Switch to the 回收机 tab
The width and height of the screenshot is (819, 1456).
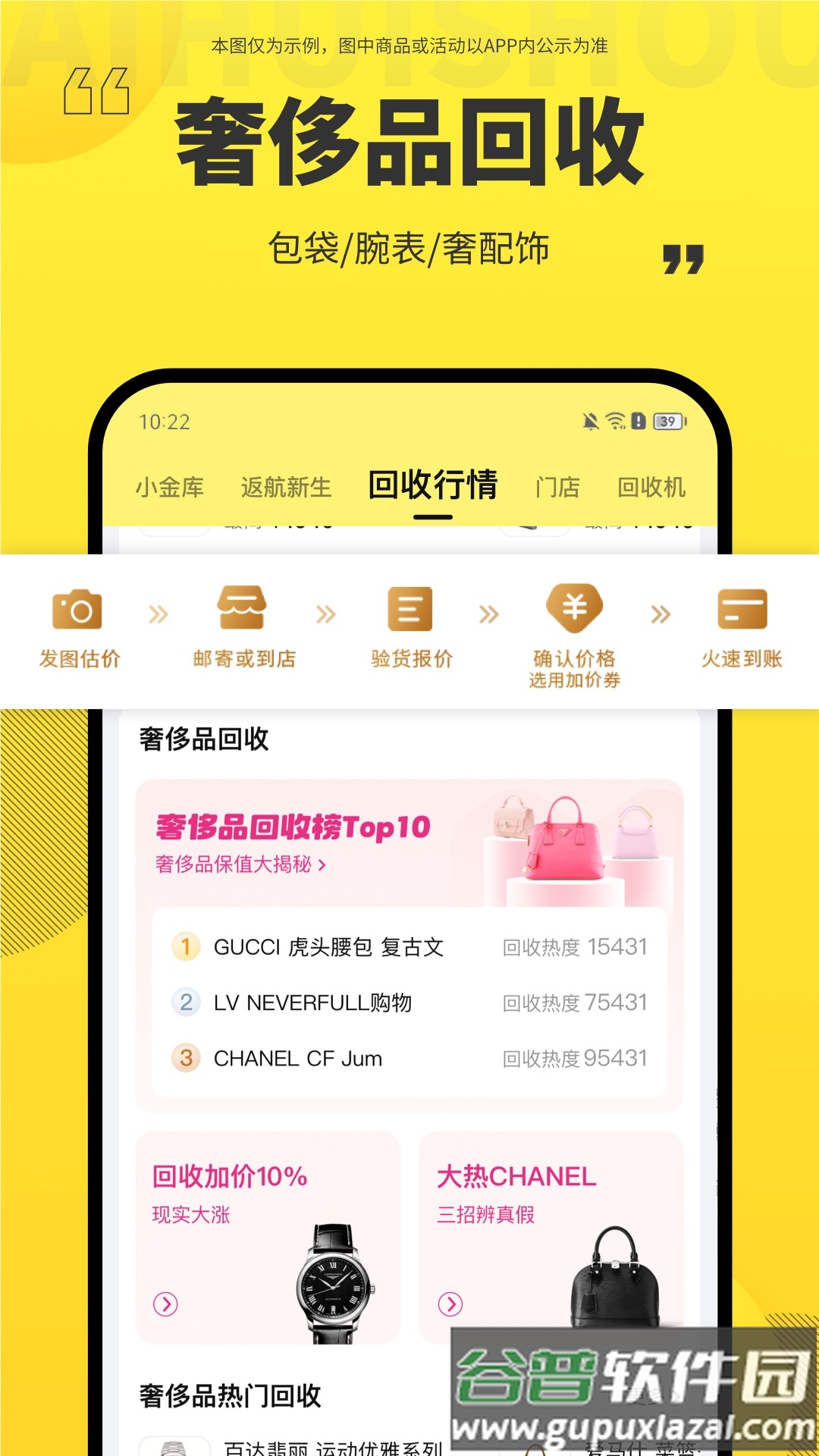(652, 486)
